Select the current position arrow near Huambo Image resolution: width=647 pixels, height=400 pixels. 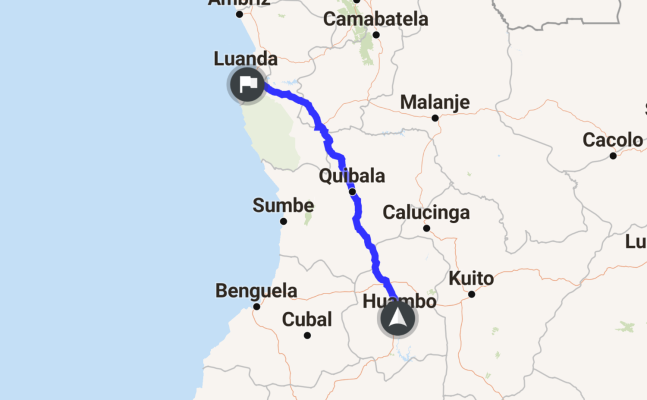[398, 320]
